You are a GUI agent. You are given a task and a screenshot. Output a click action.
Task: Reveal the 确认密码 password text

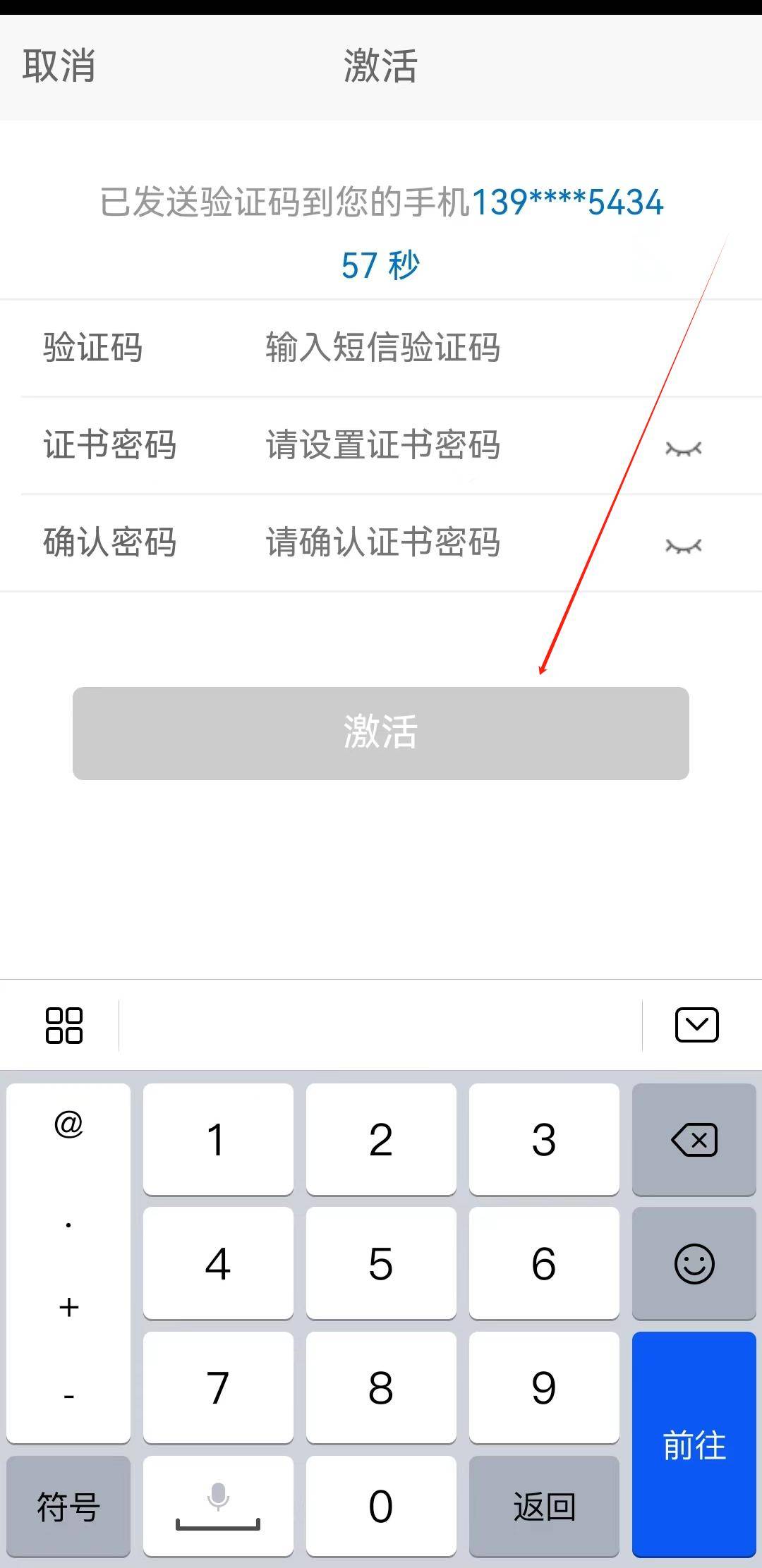(683, 546)
